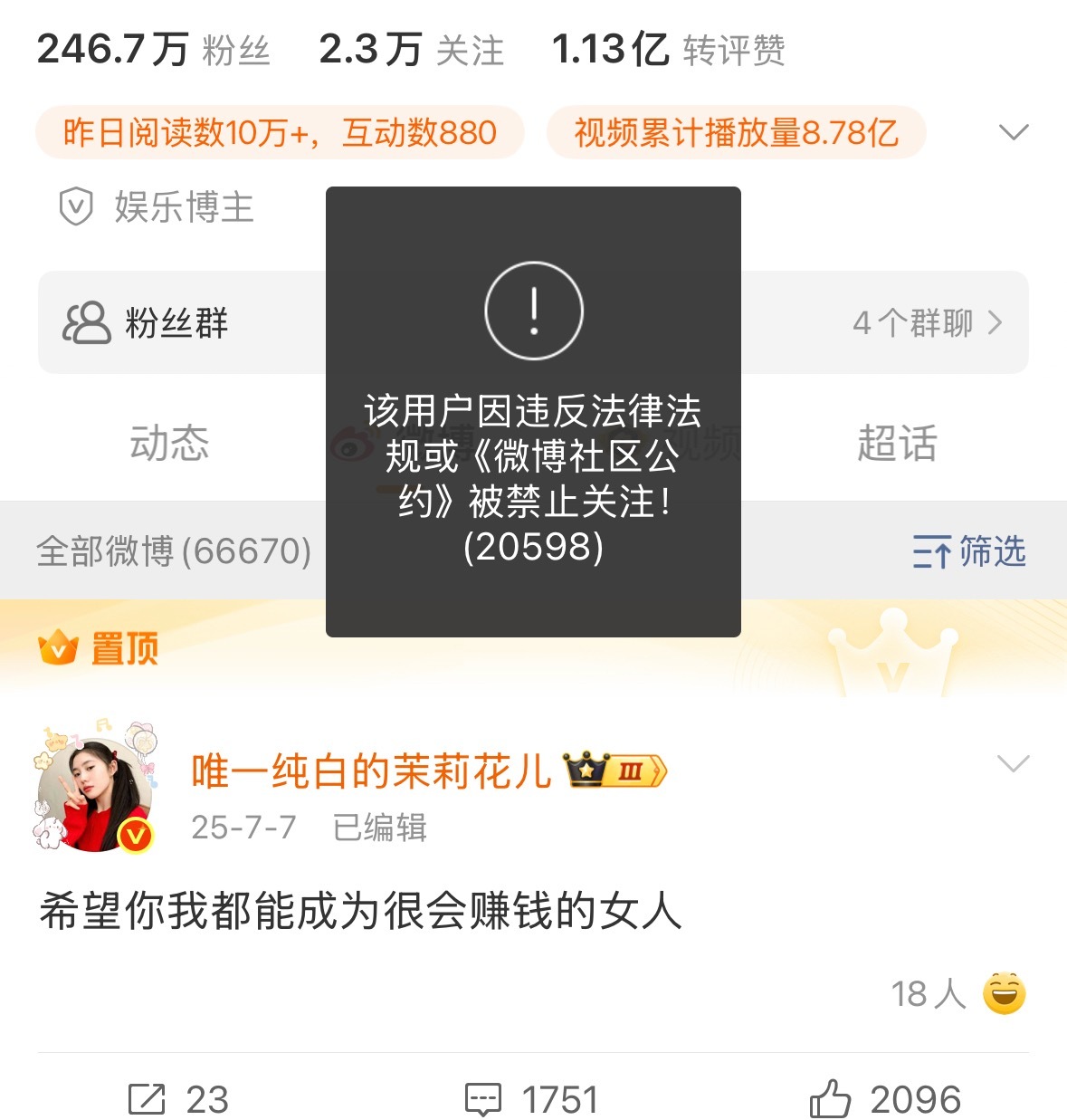Expand the chevron next to 视频累计播放量
Screen dimensions: 1067x1120
pos(1015,132)
